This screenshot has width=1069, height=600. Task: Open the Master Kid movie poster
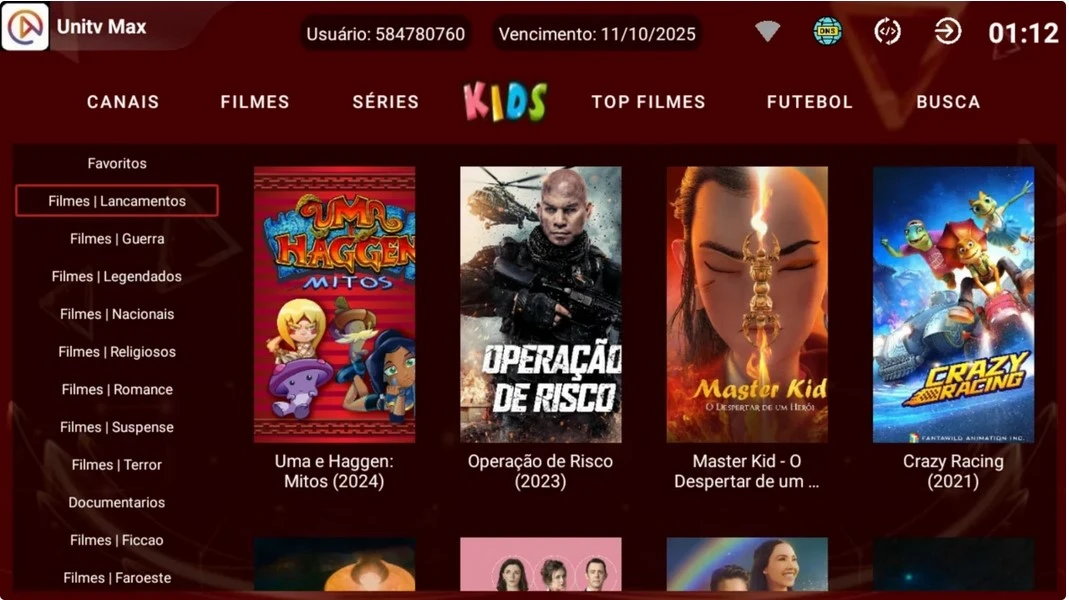747,304
